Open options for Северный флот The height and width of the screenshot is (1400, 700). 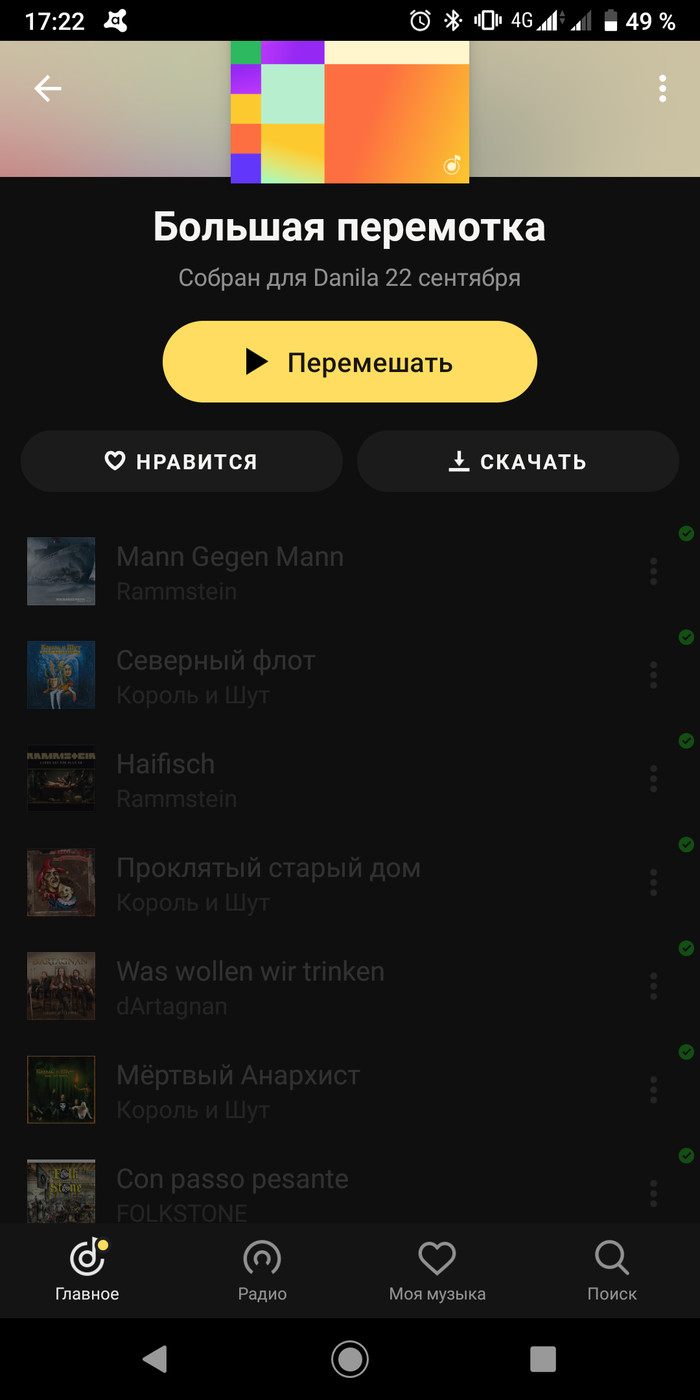pyautogui.click(x=653, y=675)
